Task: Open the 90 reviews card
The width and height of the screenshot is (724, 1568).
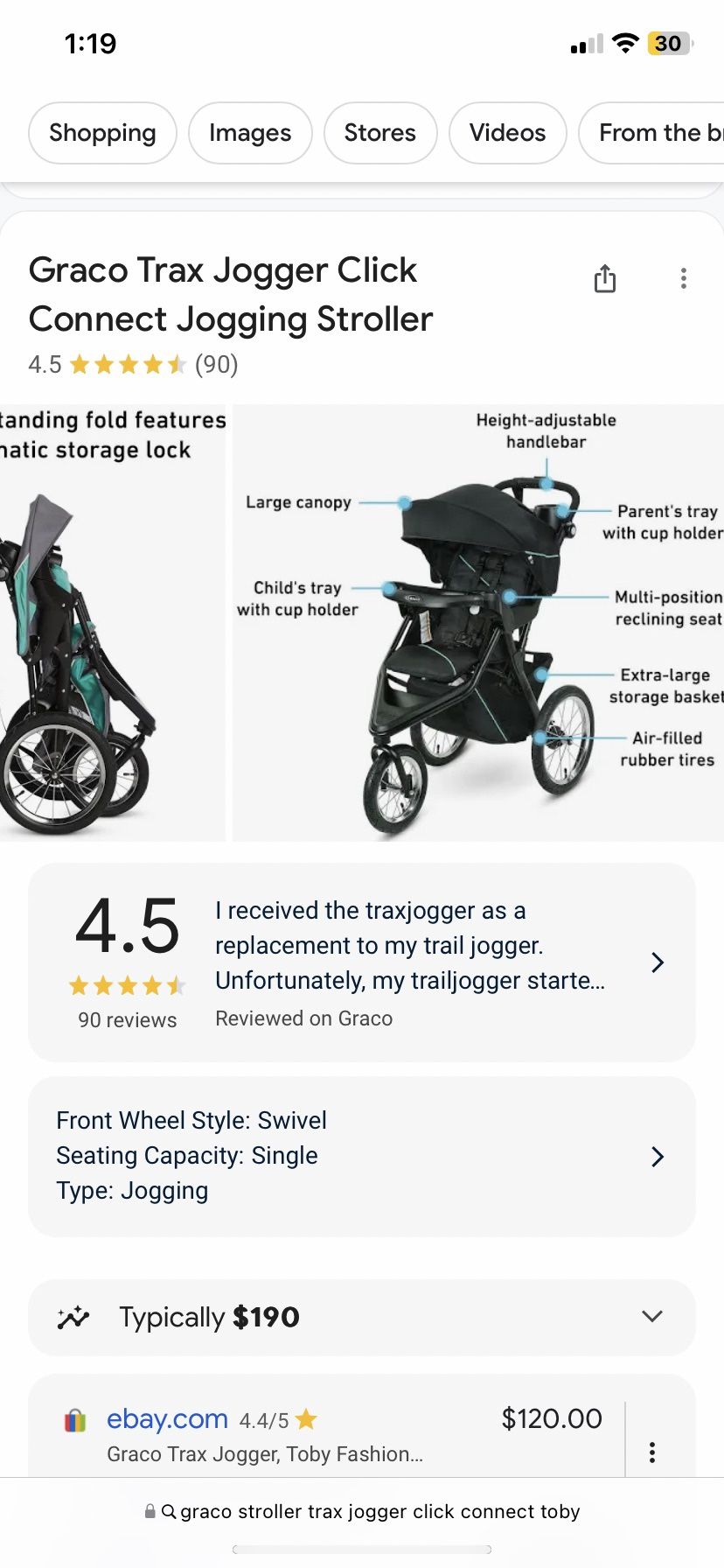Action: click(x=362, y=962)
